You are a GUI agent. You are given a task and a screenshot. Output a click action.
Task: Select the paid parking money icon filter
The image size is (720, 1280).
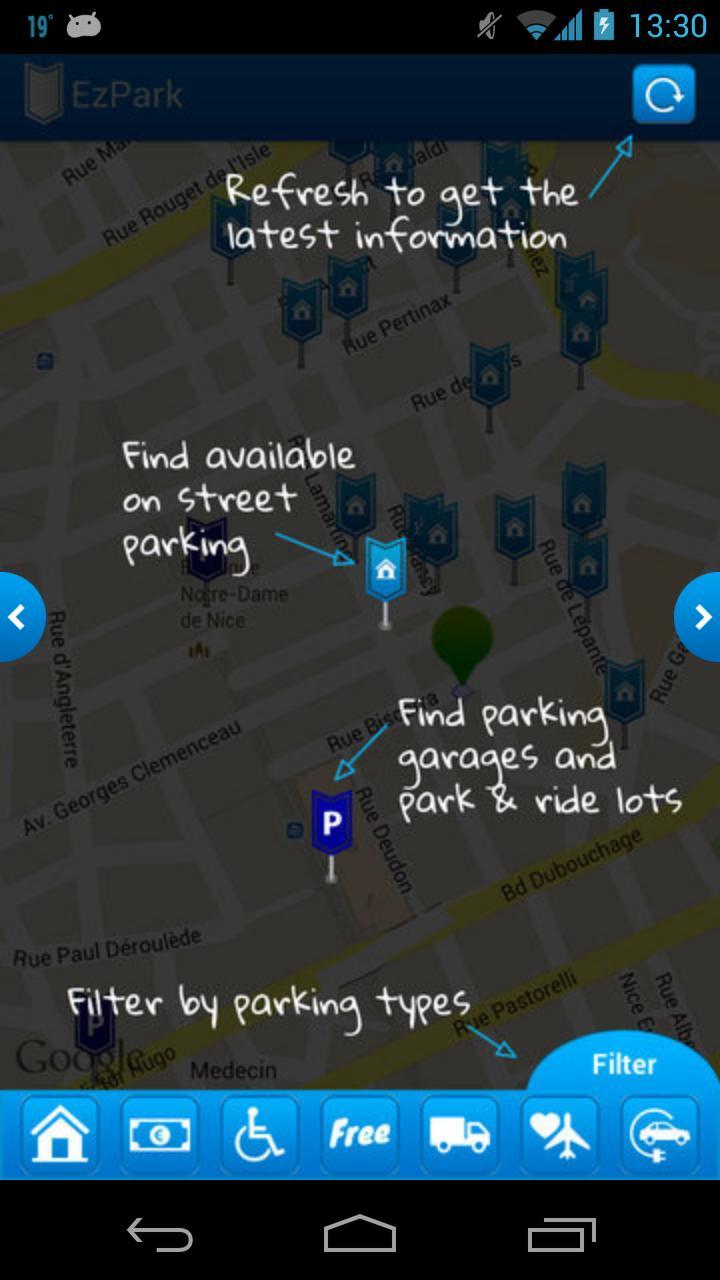point(160,1133)
